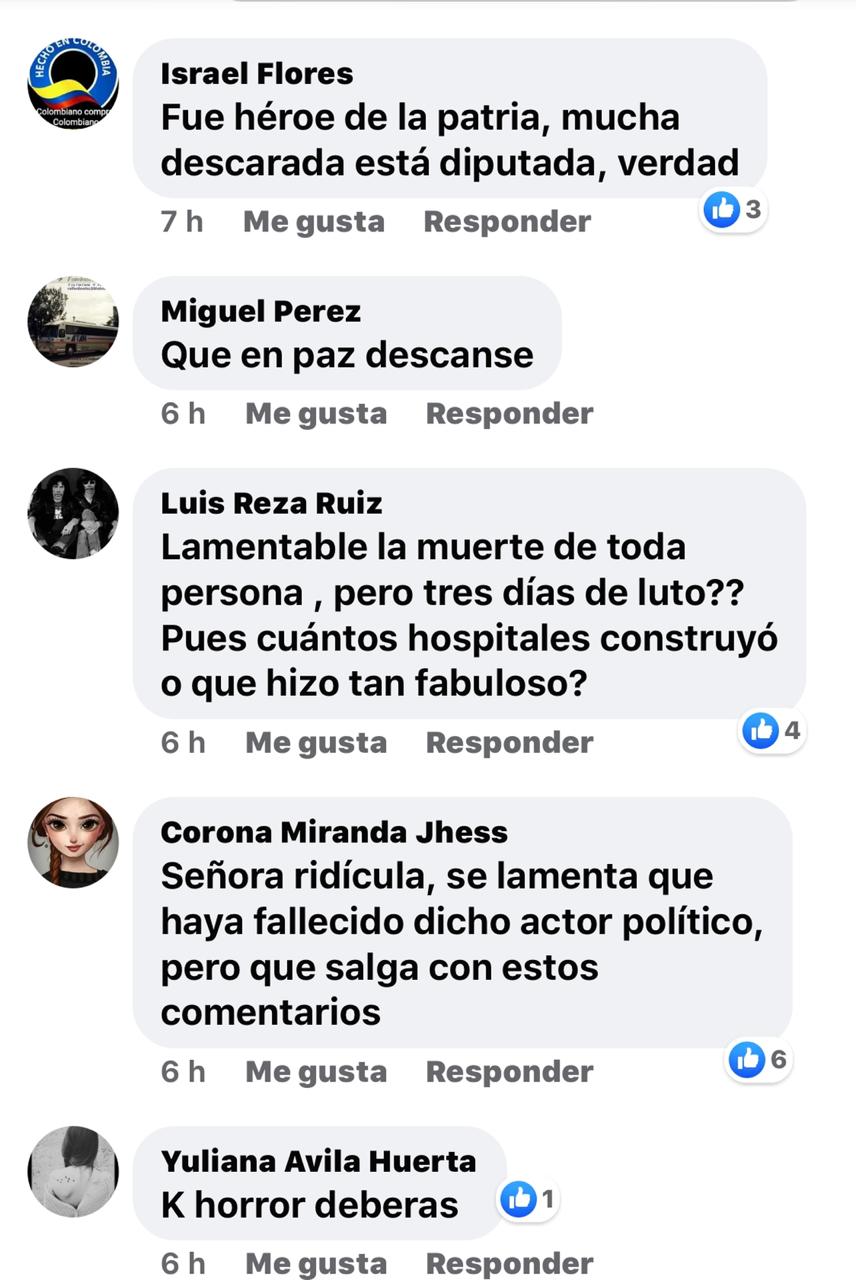Like Israel Flores's comment
This screenshot has height=1280, width=856.
313,221
